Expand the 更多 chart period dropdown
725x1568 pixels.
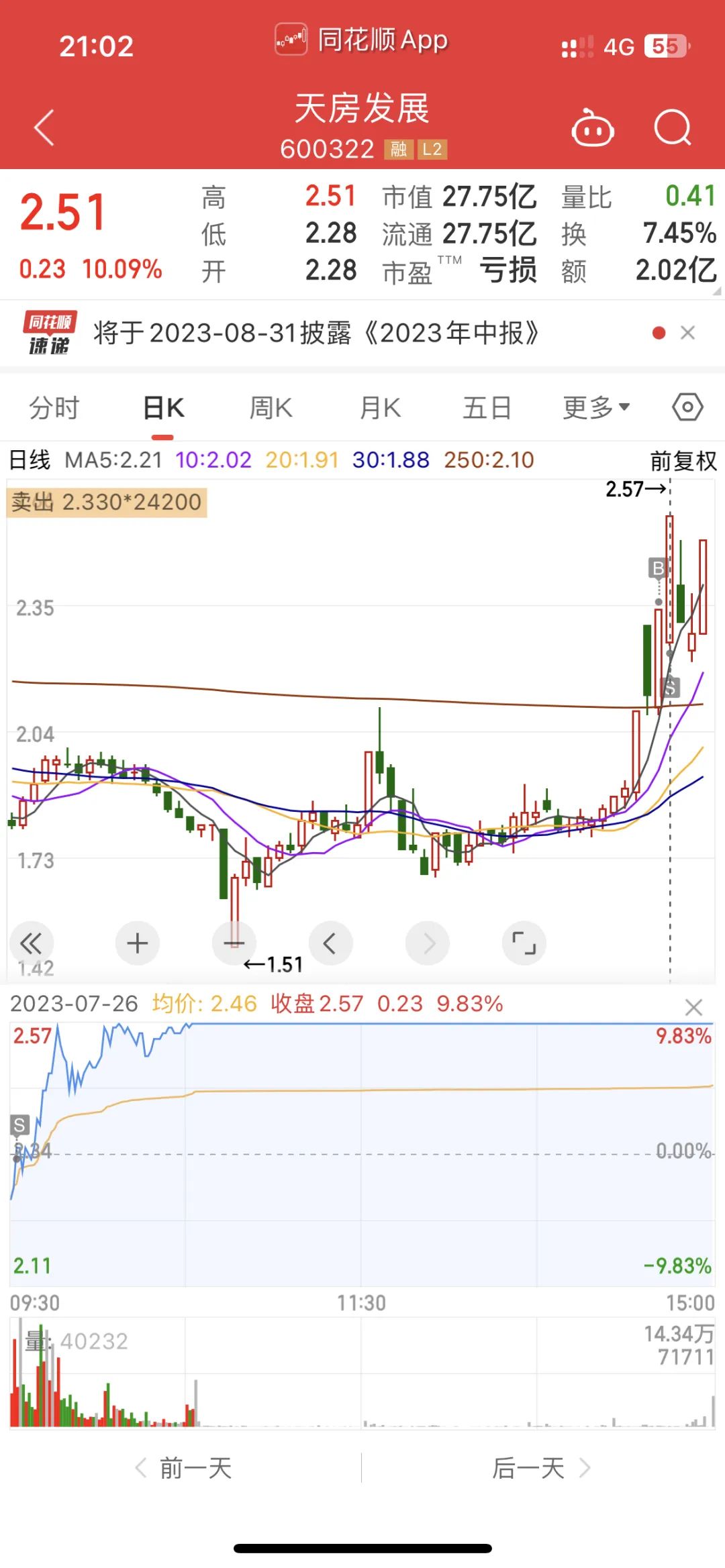[595, 408]
